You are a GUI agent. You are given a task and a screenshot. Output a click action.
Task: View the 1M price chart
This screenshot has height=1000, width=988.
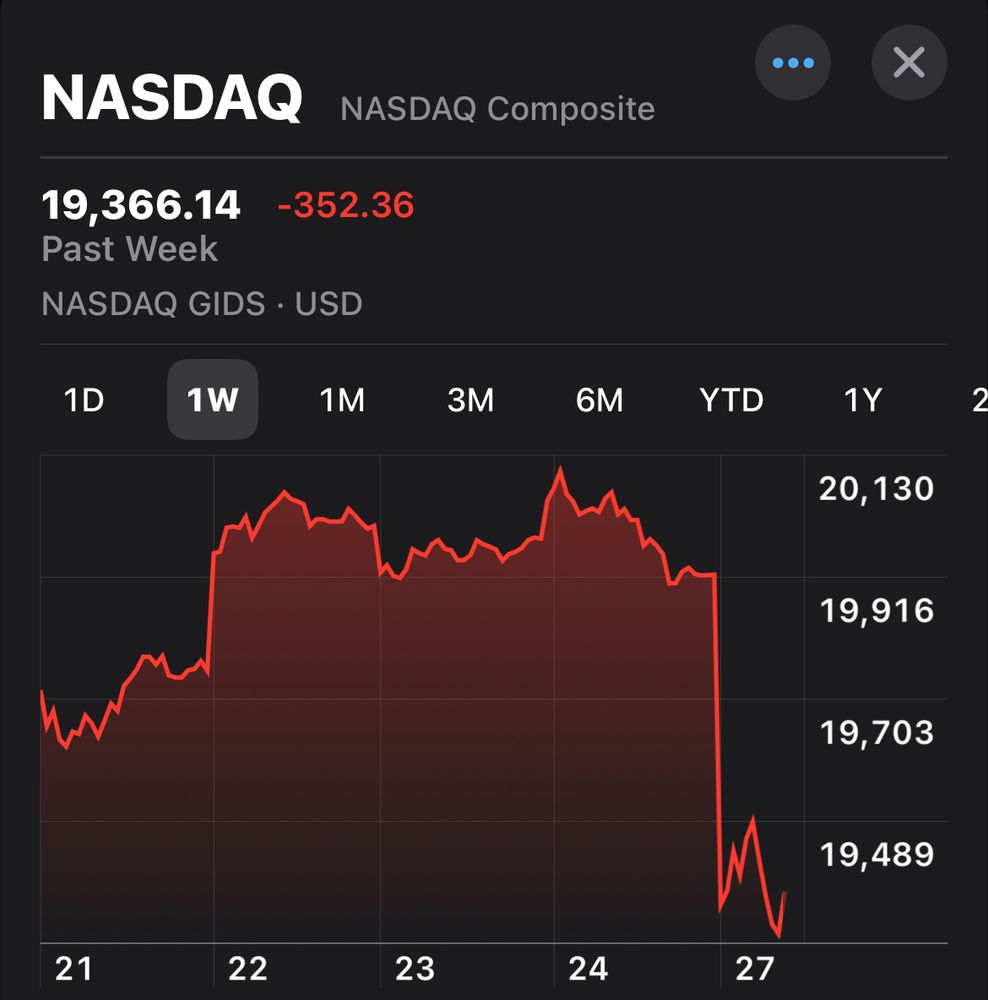[x=340, y=399]
